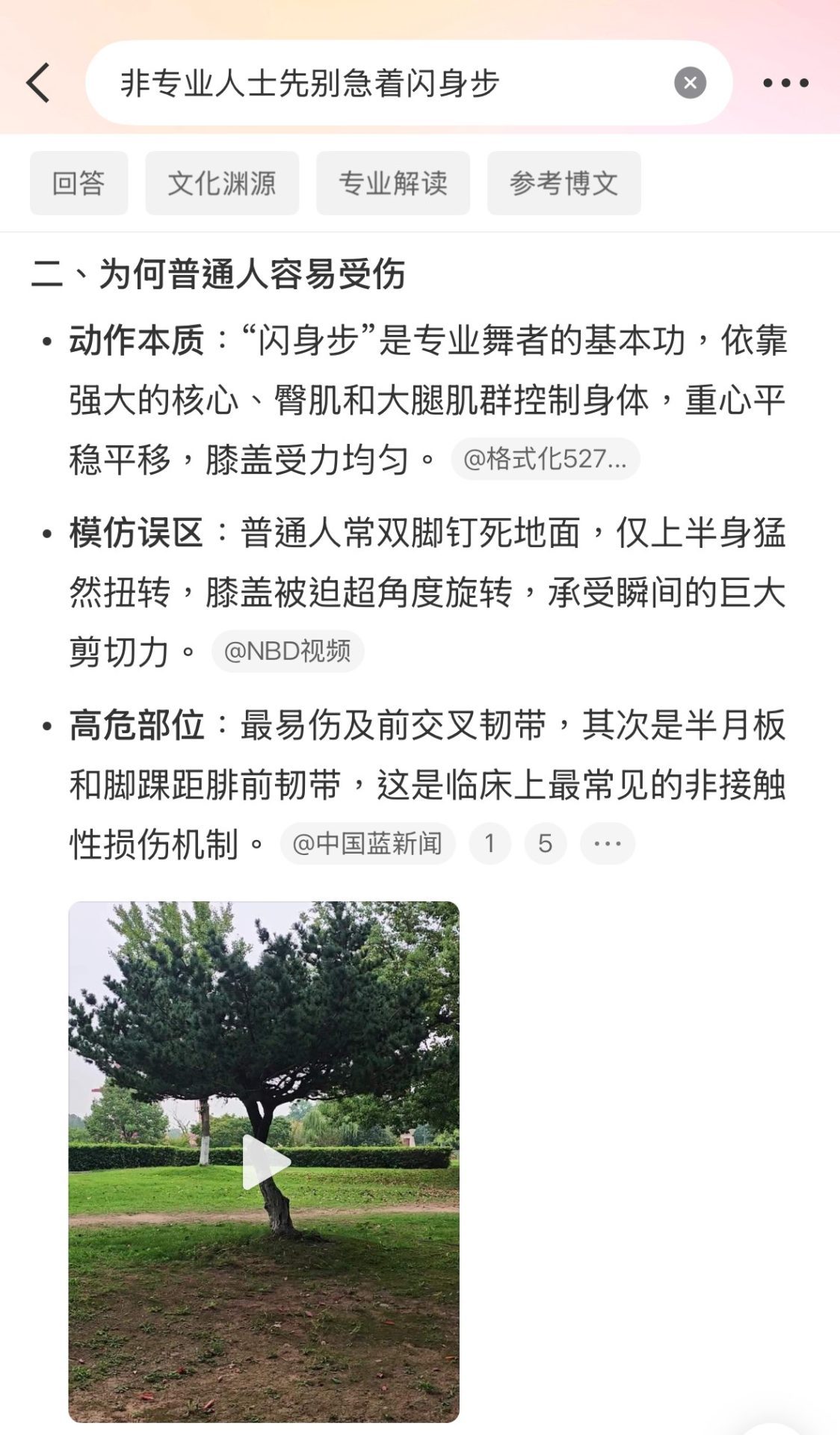Clear the search box text
The image size is (840, 1435).
(690, 83)
